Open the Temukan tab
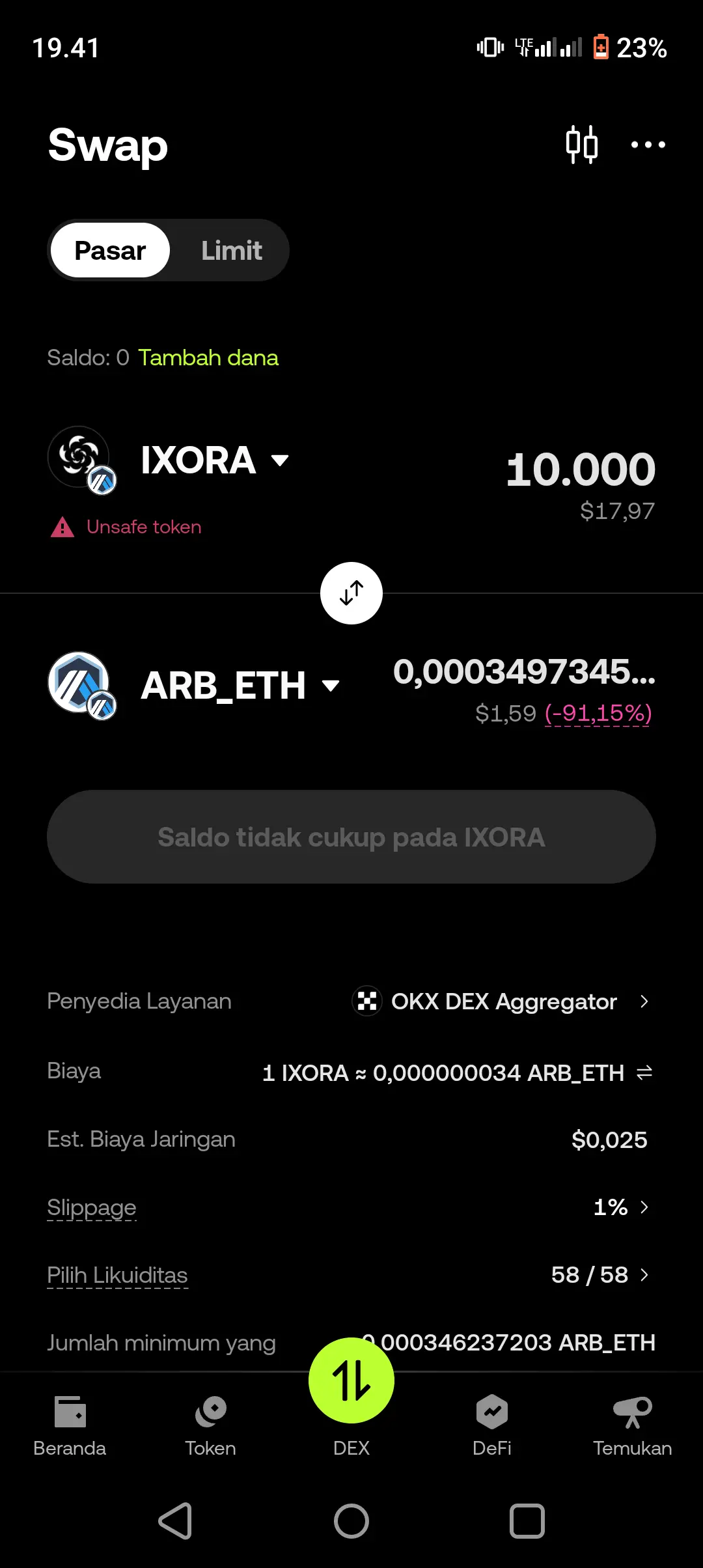 [x=632, y=1426]
